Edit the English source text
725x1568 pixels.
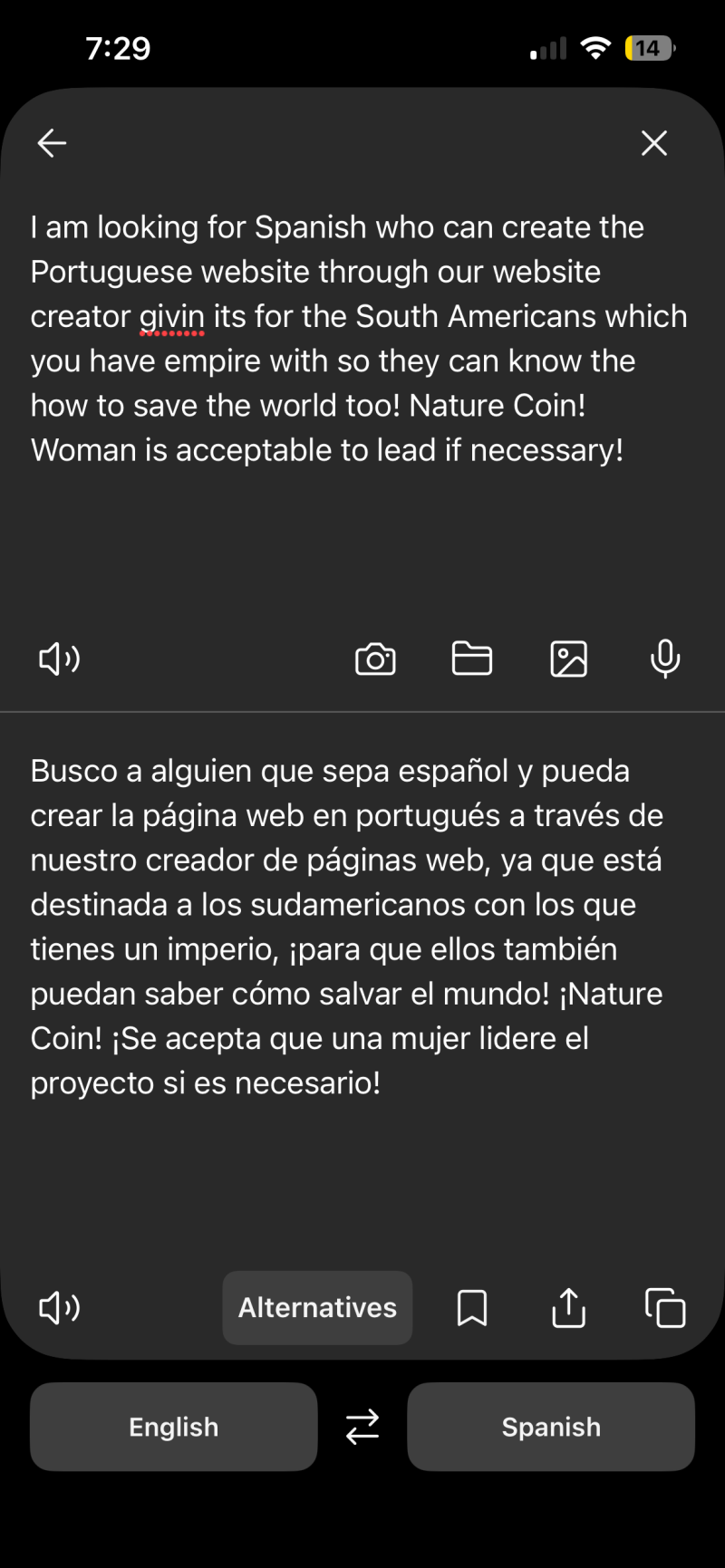coord(358,338)
